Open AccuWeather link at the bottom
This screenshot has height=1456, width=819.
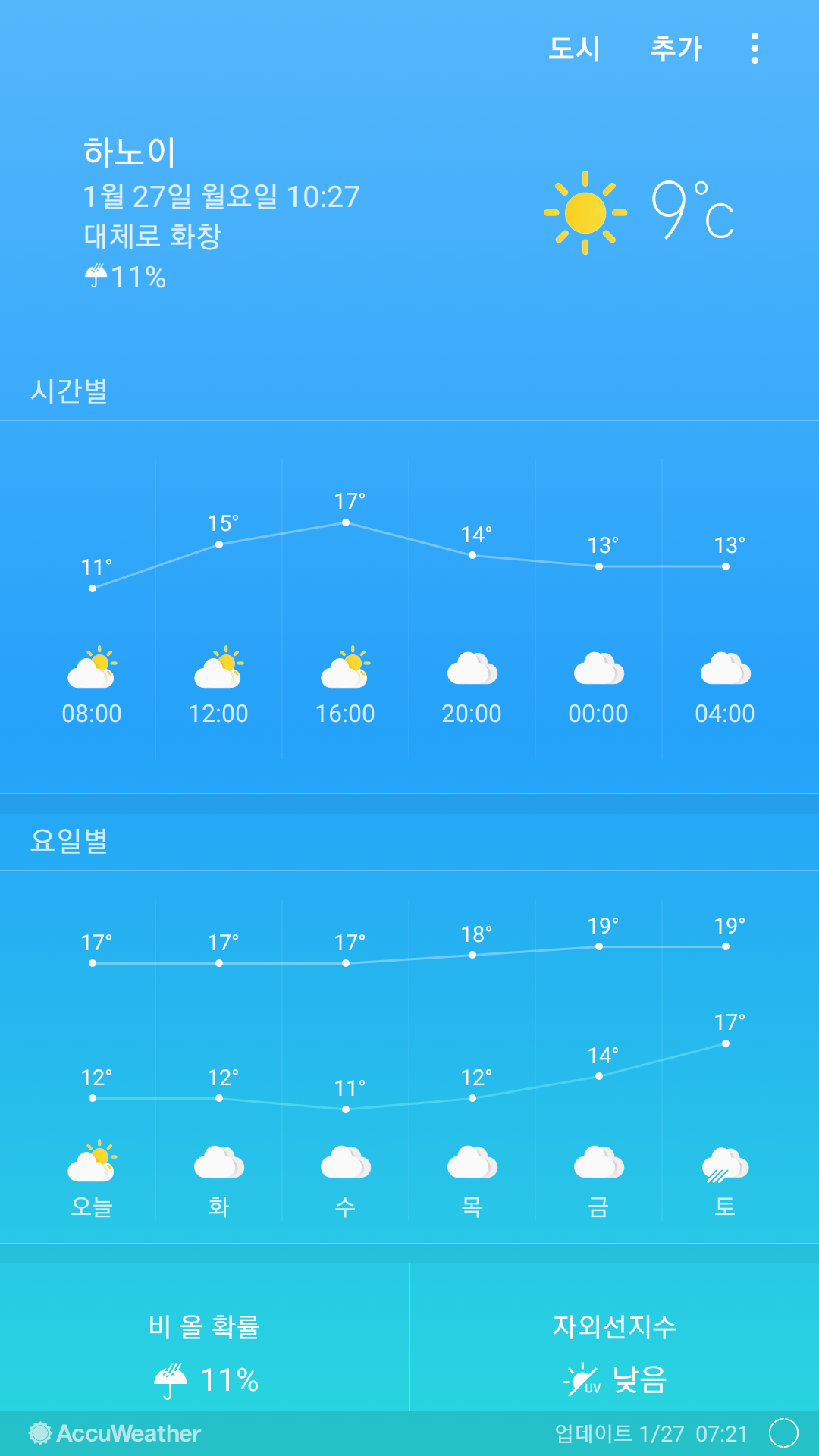[115, 1433]
